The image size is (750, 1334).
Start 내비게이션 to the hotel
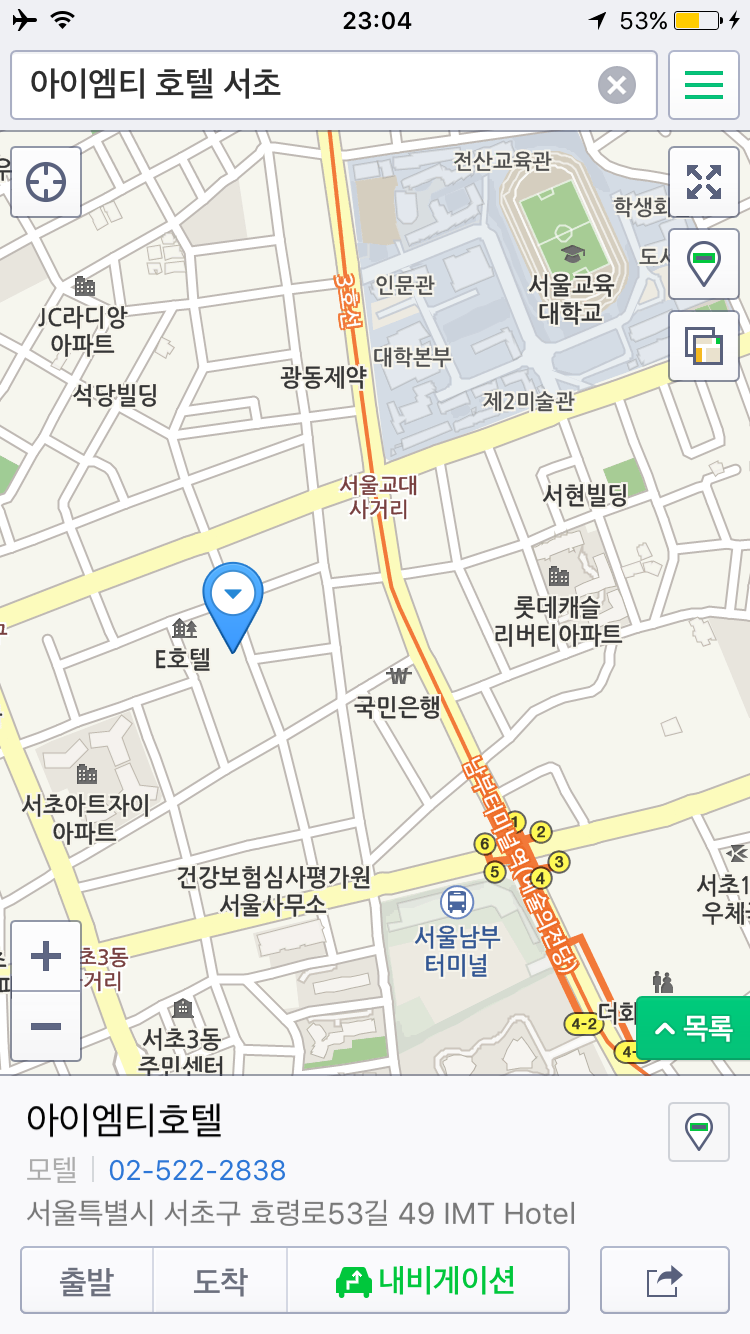click(x=427, y=1280)
